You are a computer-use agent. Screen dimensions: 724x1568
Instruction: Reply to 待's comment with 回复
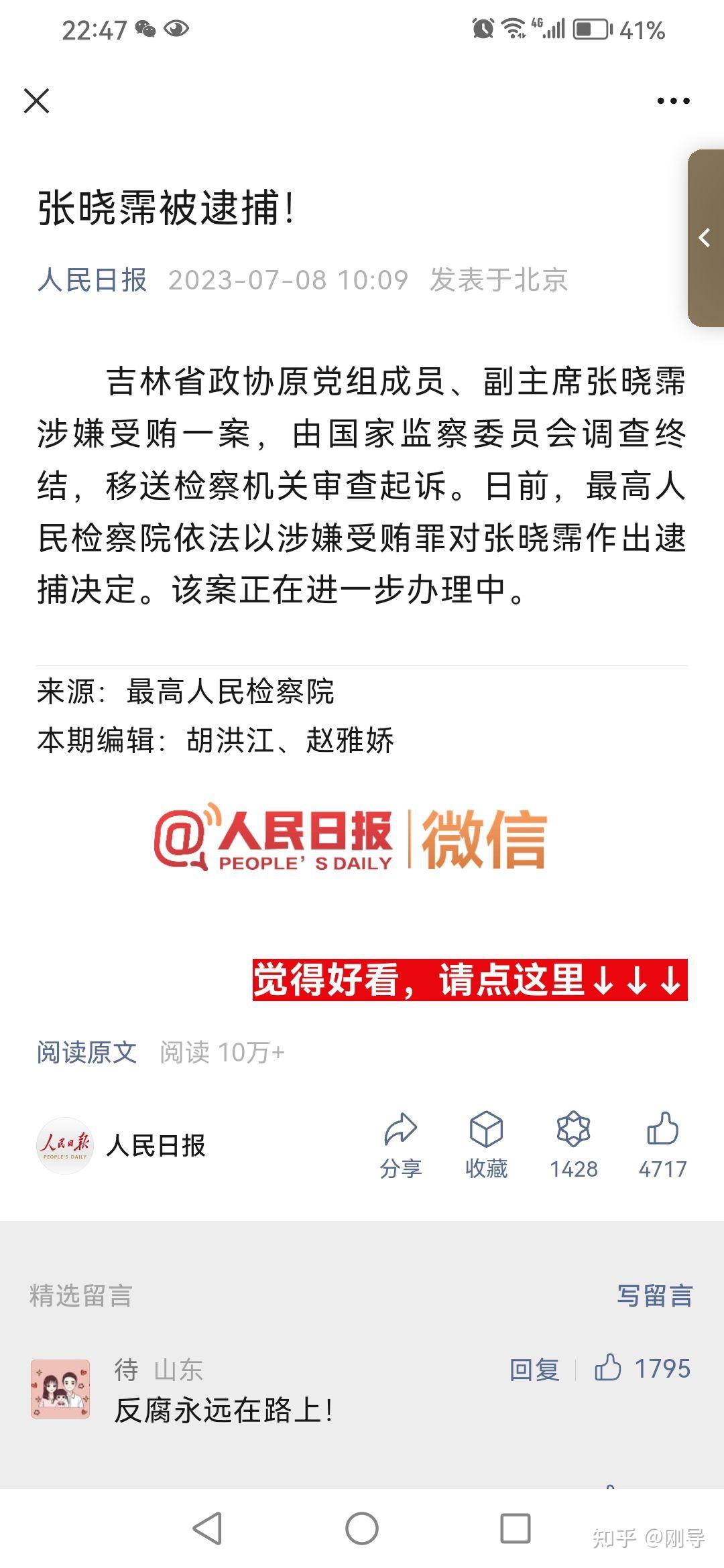[x=534, y=1370]
